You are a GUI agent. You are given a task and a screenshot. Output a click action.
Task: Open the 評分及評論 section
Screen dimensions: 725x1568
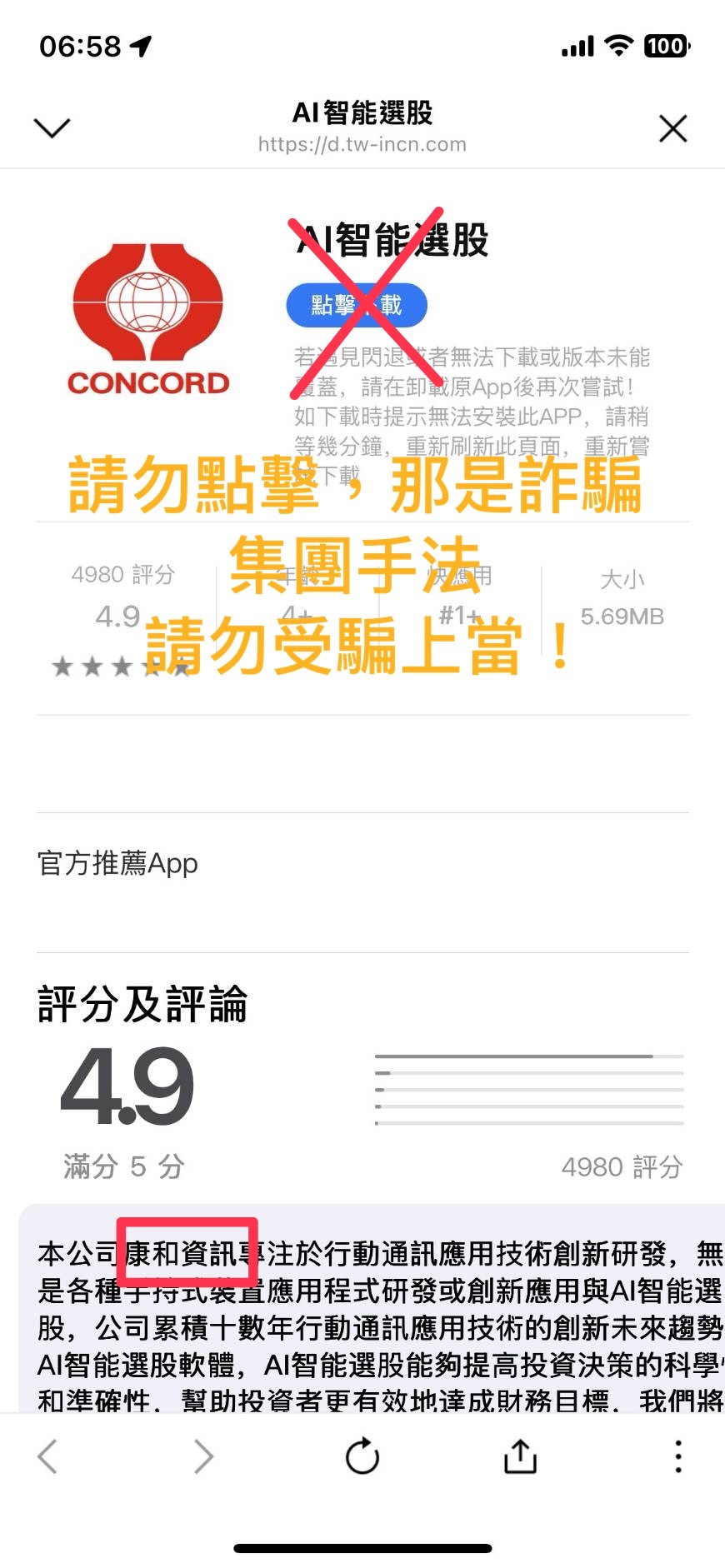[x=142, y=1005]
